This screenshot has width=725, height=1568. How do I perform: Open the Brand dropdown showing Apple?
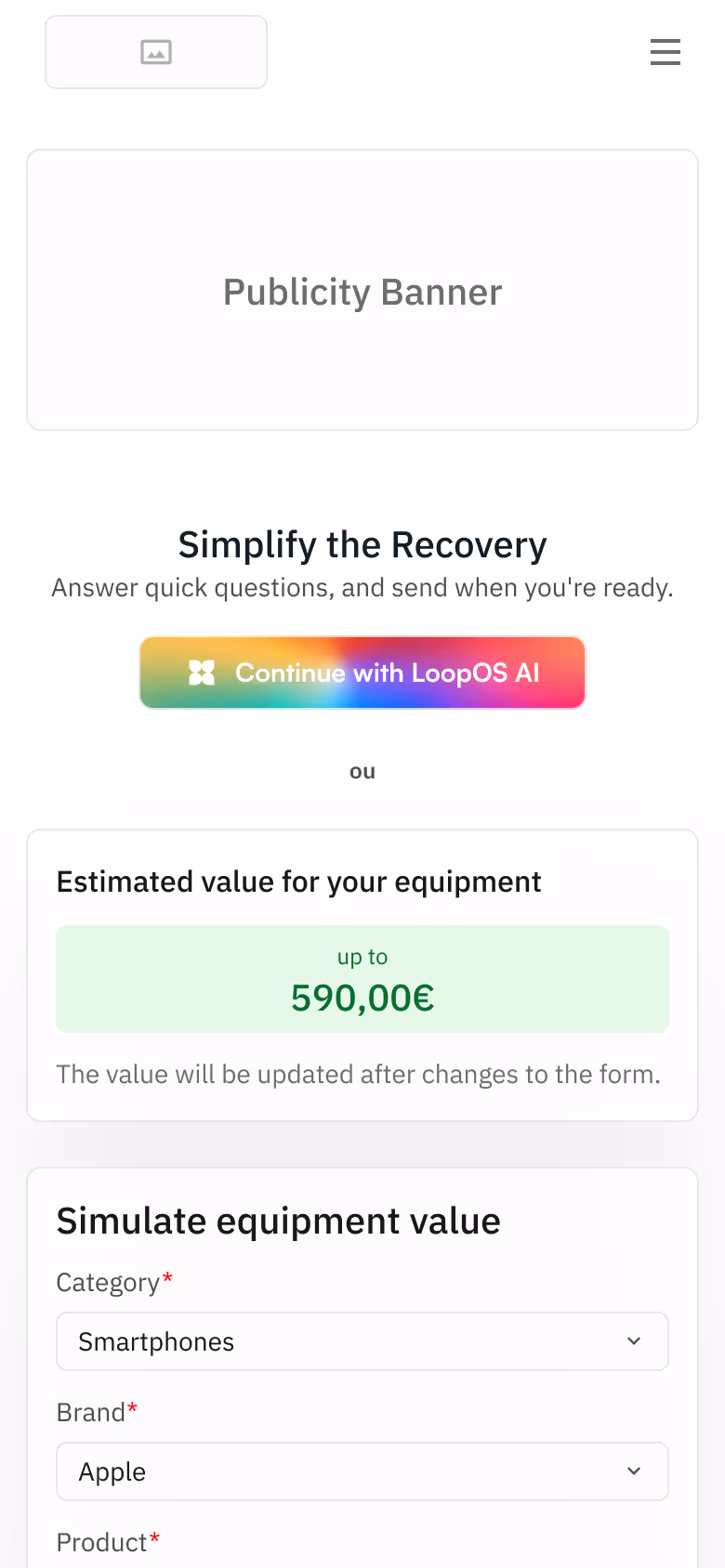[x=362, y=1471]
